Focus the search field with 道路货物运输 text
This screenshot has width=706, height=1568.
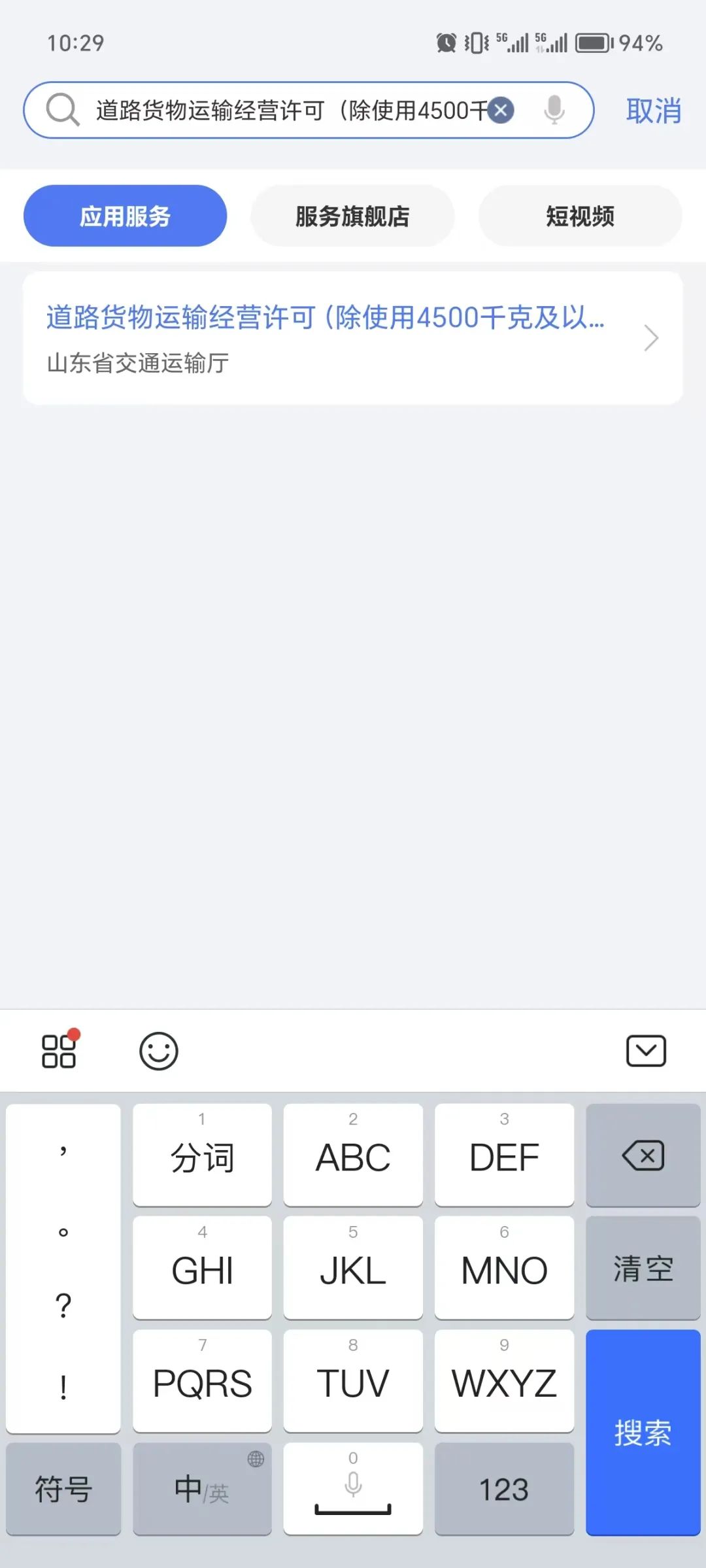click(291, 110)
